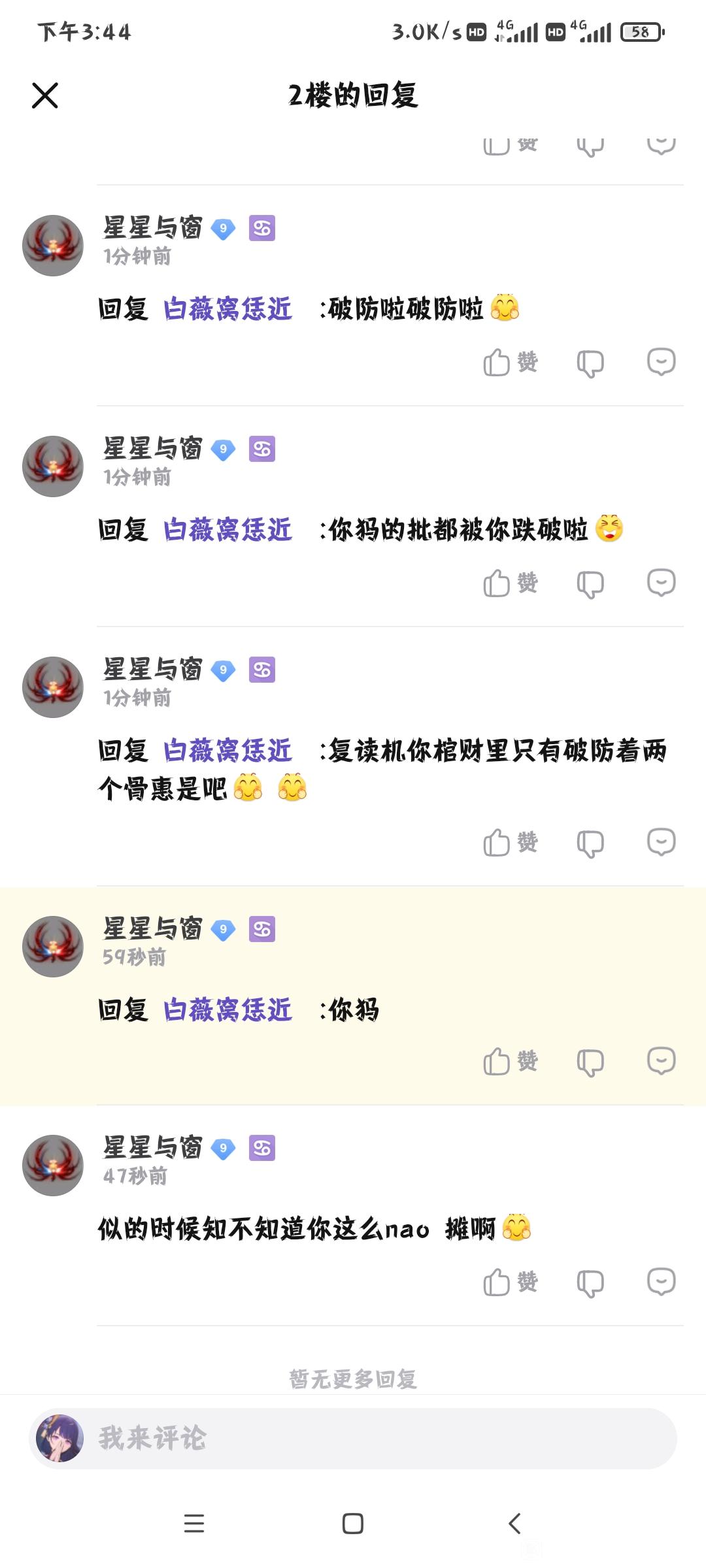Open 星星与窗's avatar on the 47秒前 reply
The width and height of the screenshot is (706, 1568).
coord(53,1166)
